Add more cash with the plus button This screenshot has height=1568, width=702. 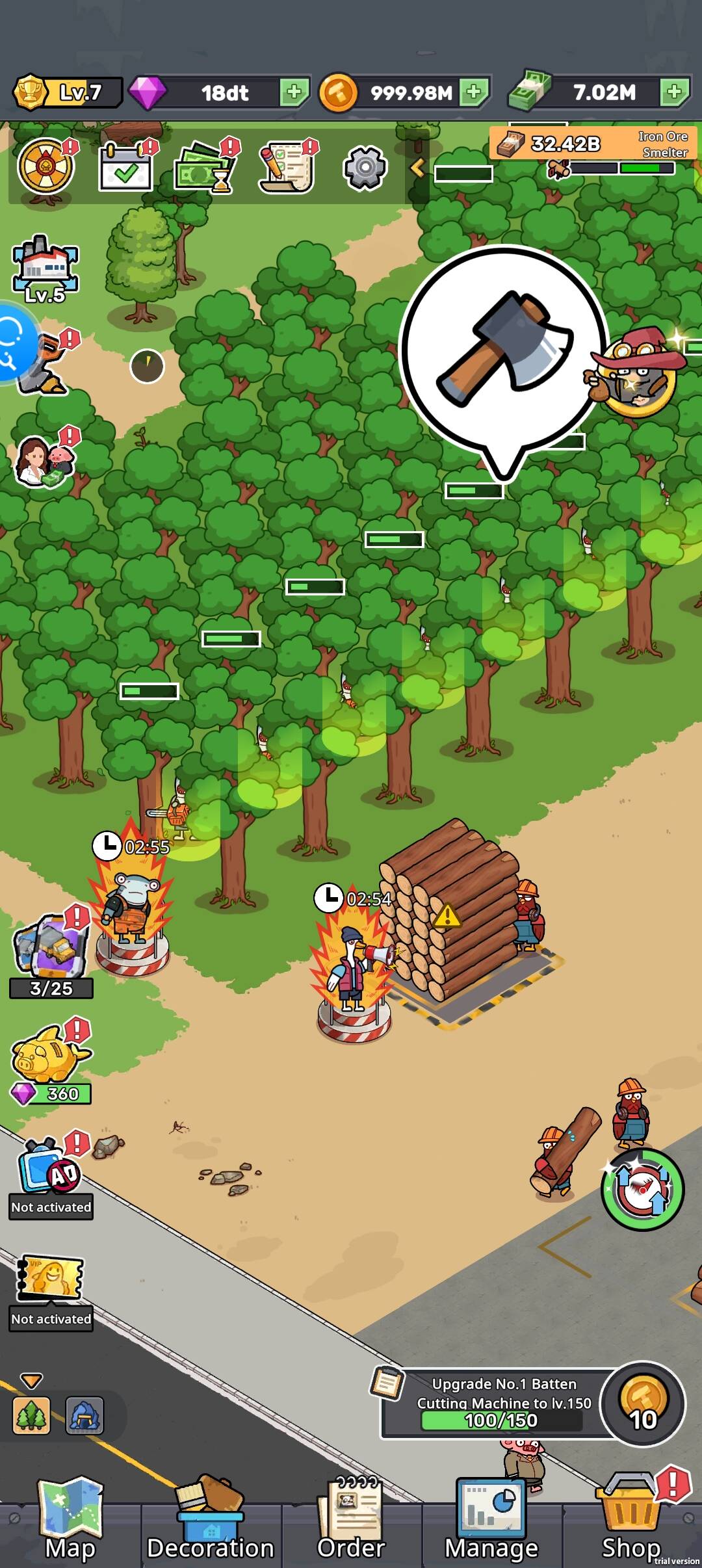pyautogui.click(x=674, y=92)
